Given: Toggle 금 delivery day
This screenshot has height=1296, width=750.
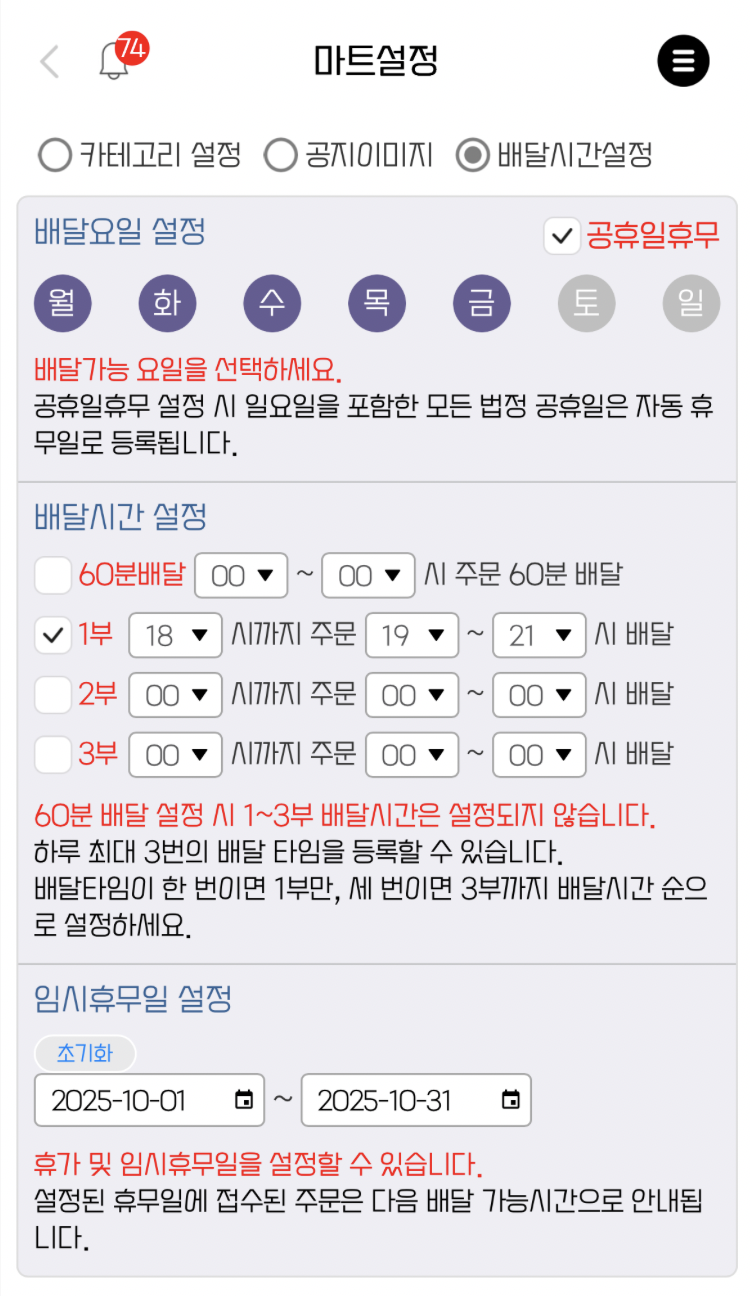Looking at the screenshot, I should pyautogui.click(x=482, y=304).
